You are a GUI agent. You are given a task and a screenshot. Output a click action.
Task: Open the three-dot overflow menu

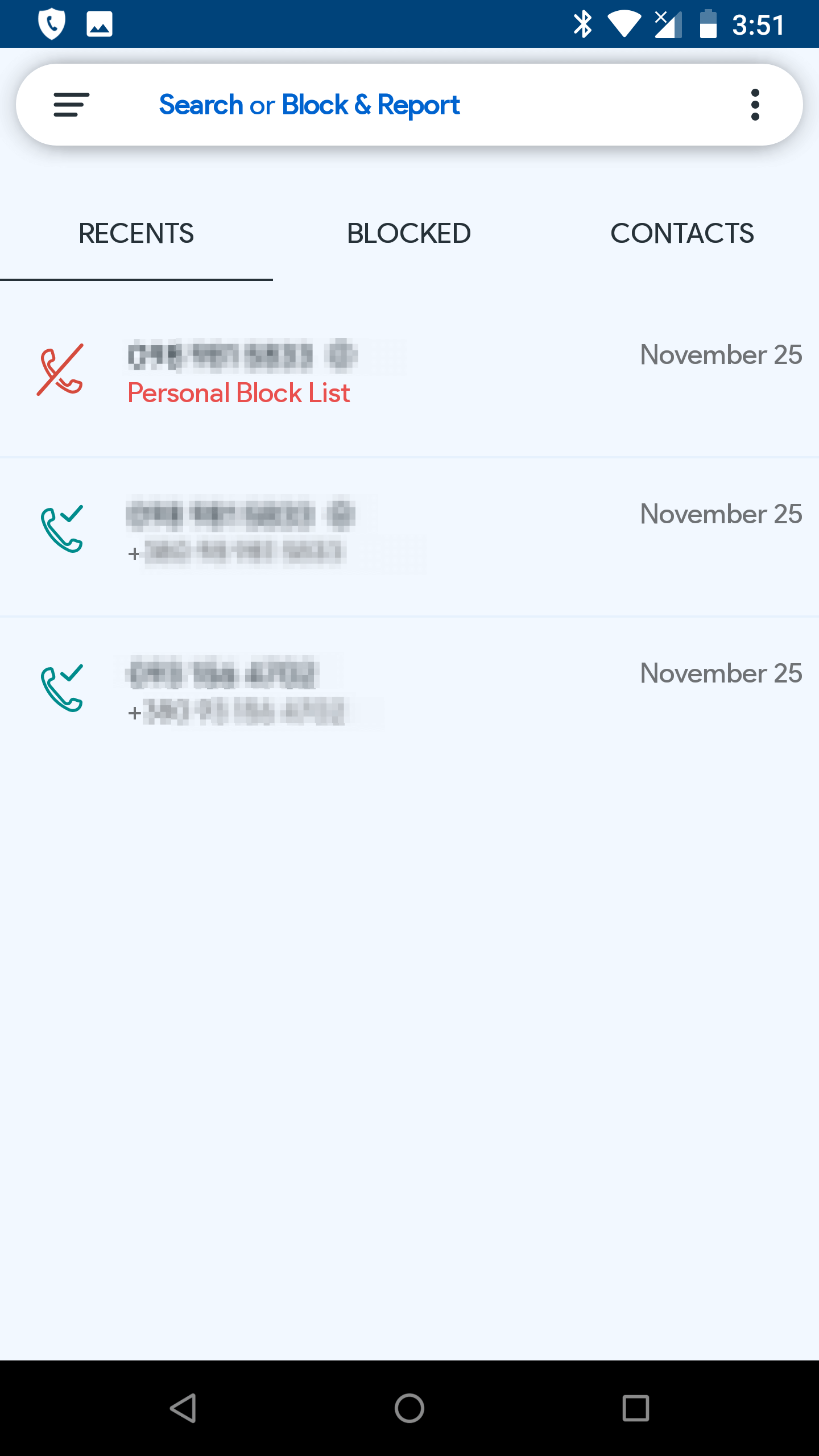click(755, 104)
